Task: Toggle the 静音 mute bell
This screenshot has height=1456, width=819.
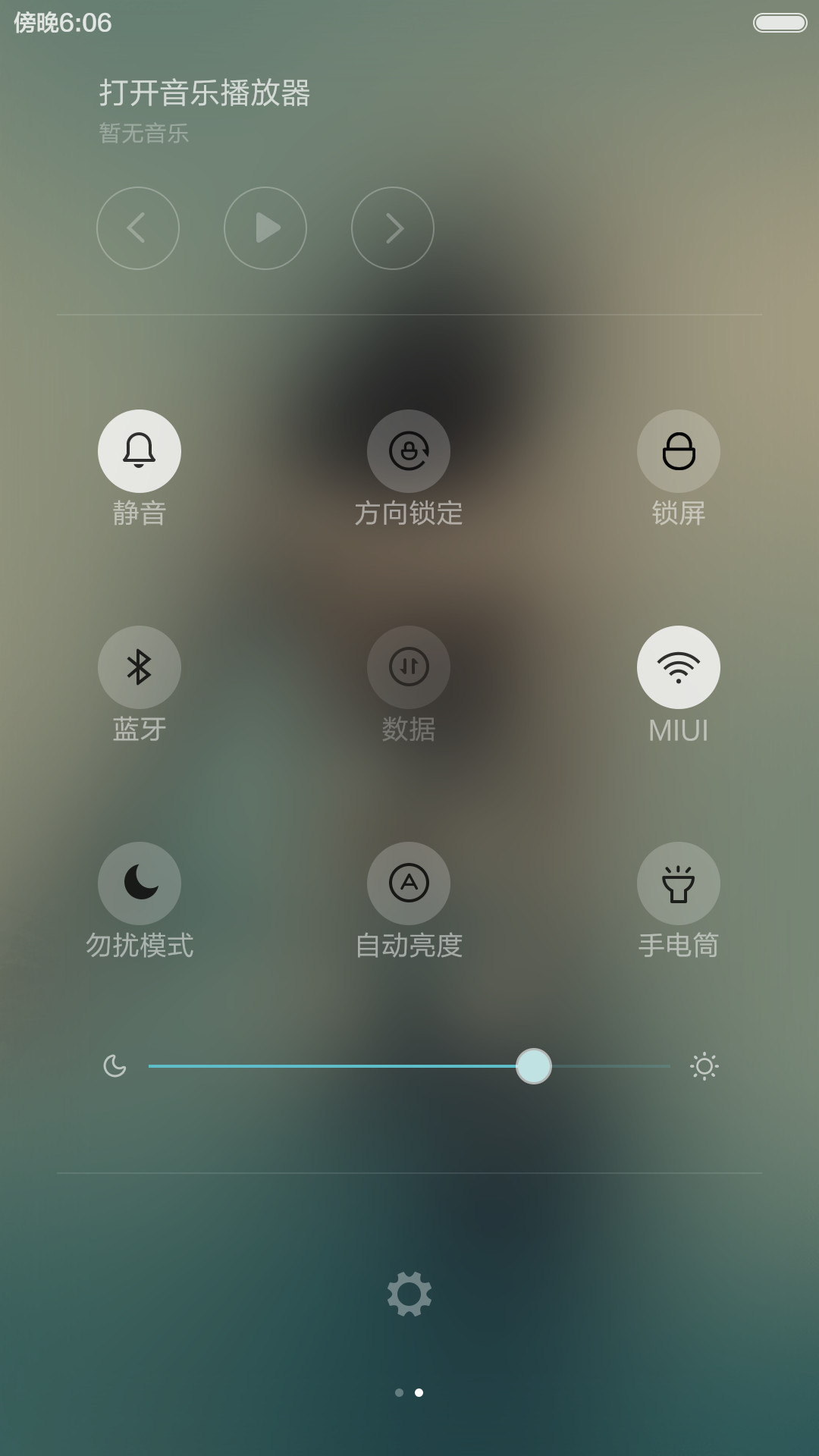Action: point(140,451)
